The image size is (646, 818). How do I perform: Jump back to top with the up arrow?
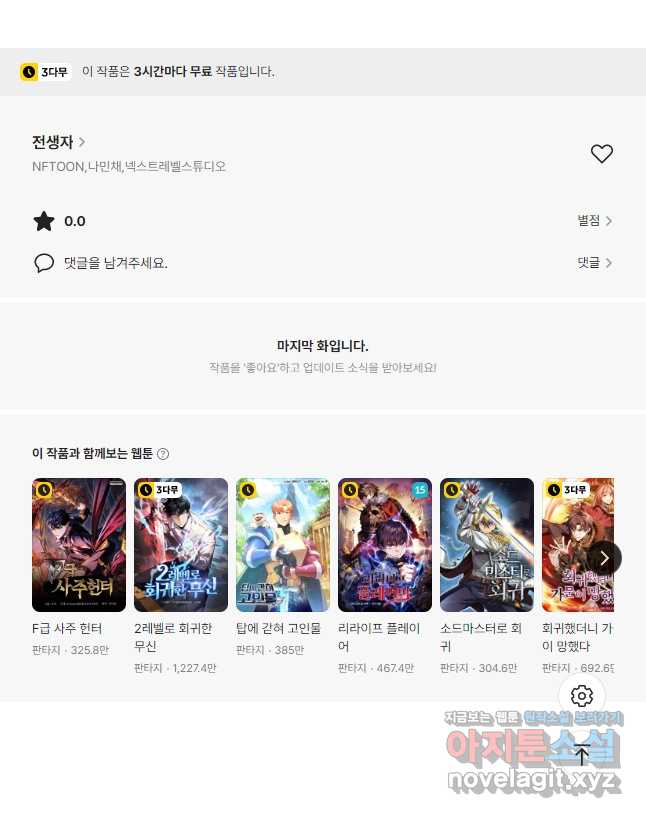point(582,755)
